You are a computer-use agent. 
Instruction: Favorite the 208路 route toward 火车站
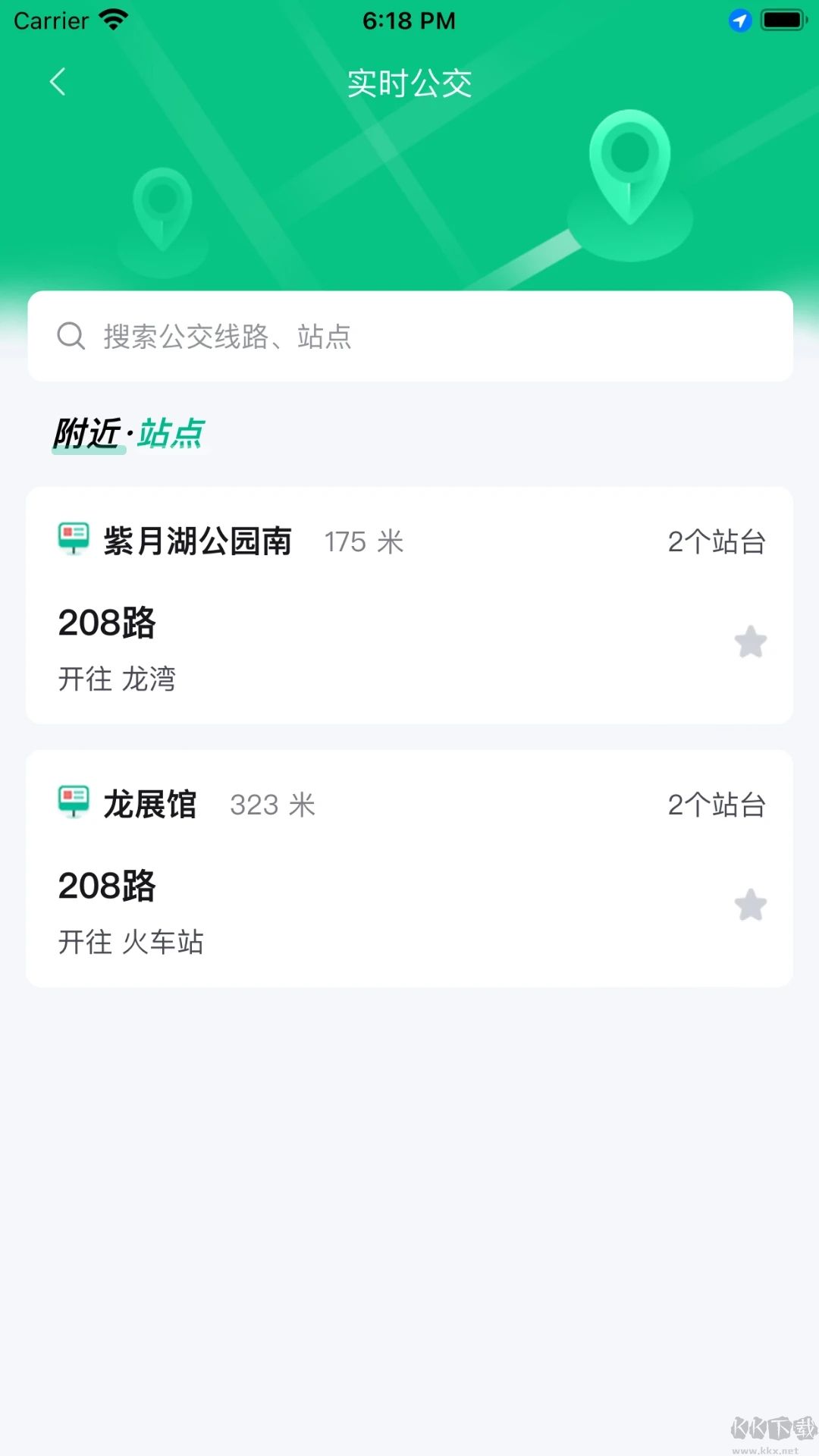(749, 905)
